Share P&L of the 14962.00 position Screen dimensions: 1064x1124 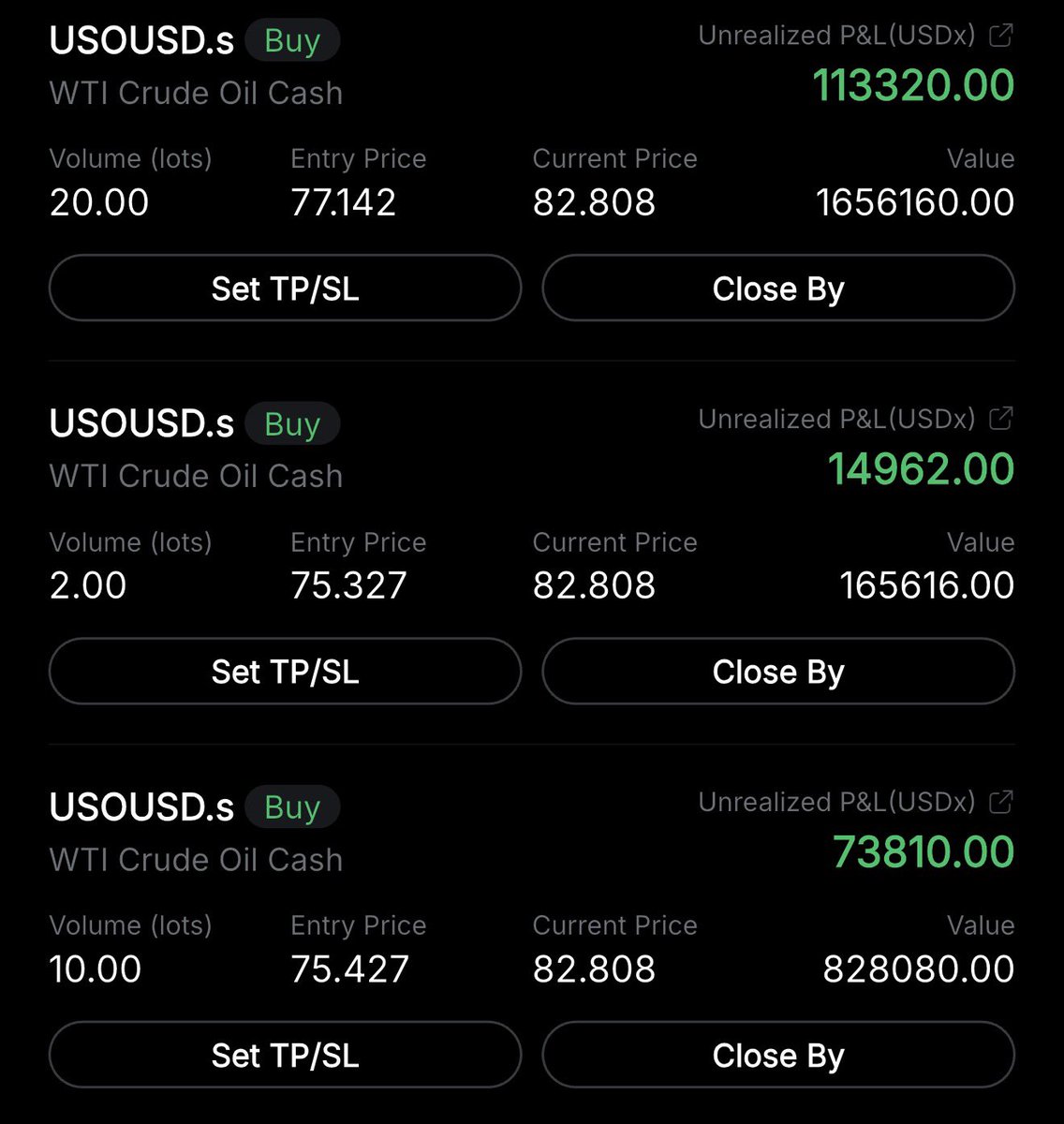(1000, 419)
